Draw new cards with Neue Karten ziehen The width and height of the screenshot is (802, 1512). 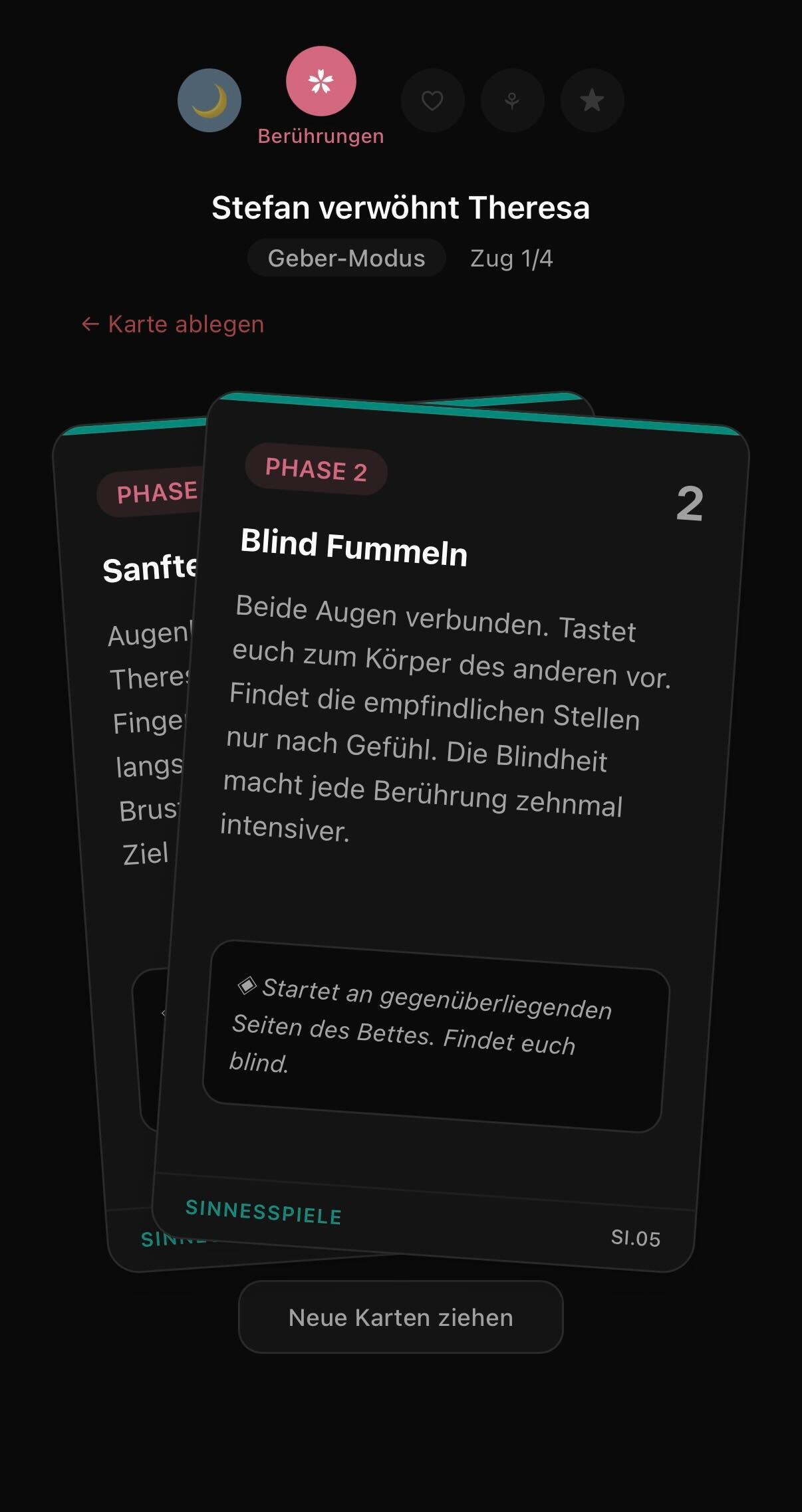(400, 1317)
